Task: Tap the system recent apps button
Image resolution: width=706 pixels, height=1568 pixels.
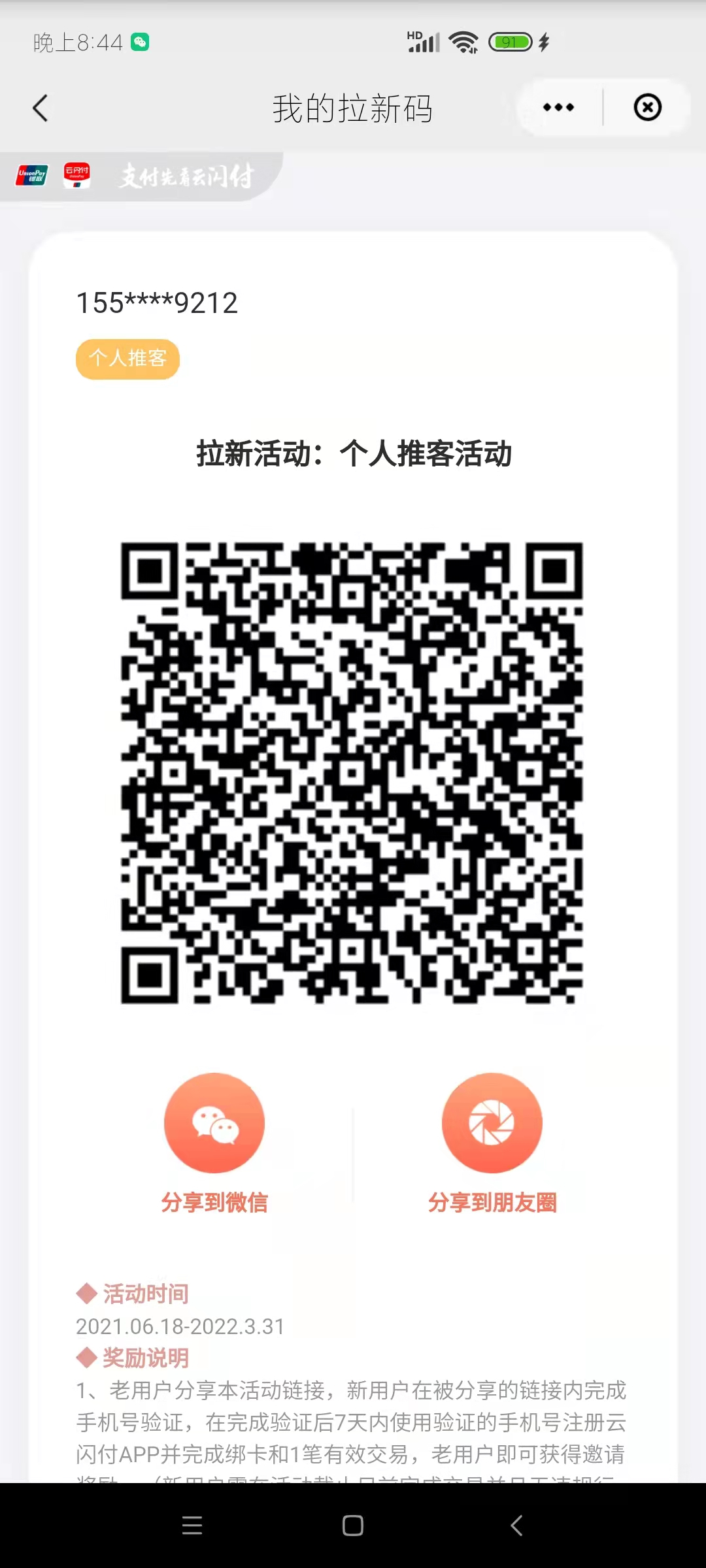Action: [192, 1526]
